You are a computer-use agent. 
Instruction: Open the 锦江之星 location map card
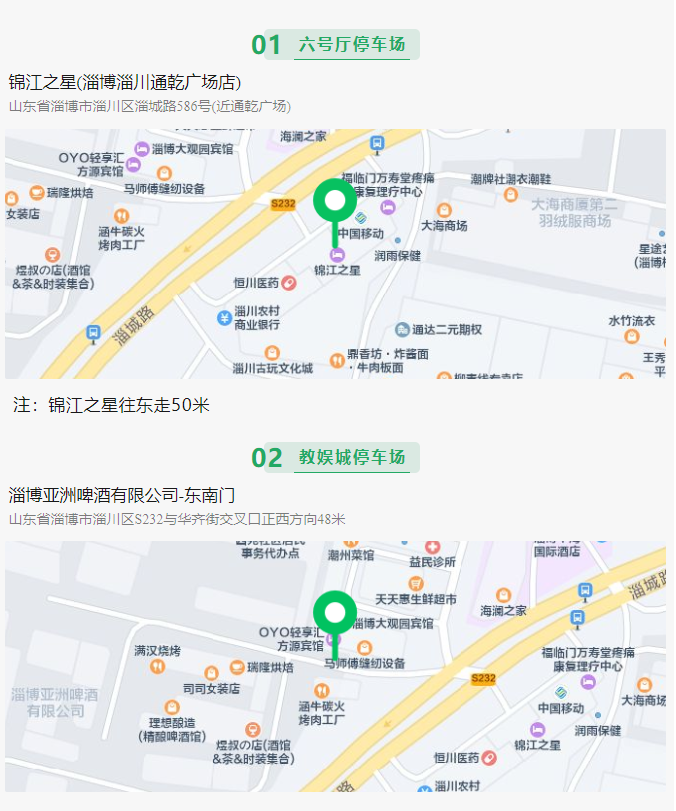point(336,252)
